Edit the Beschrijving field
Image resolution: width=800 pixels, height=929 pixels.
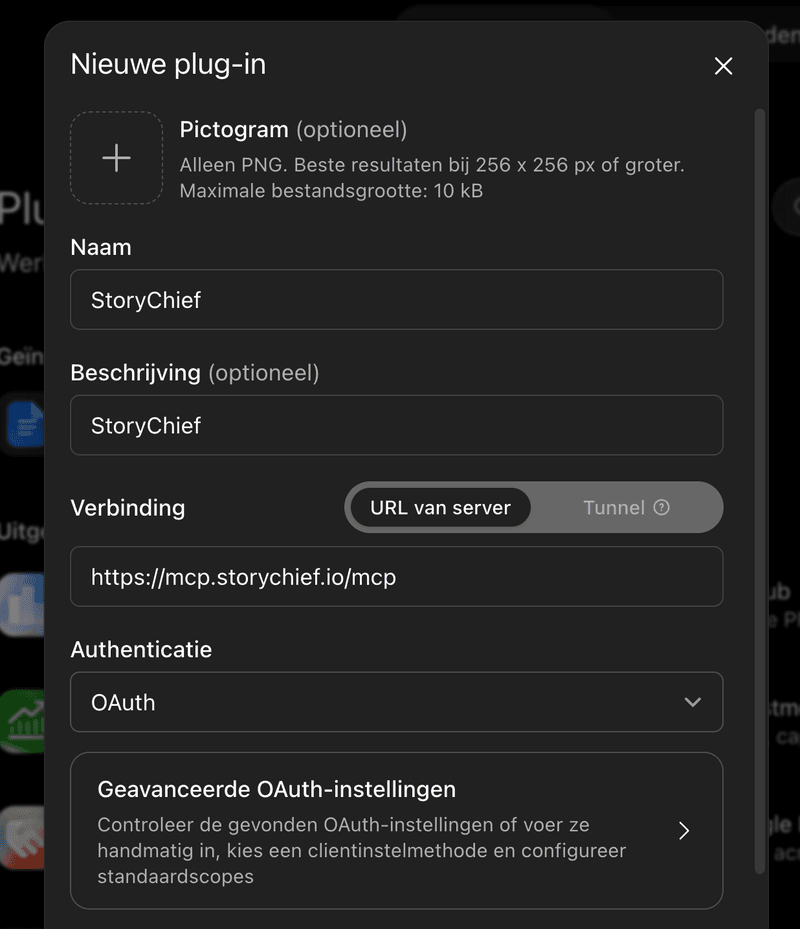pos(396,425)
